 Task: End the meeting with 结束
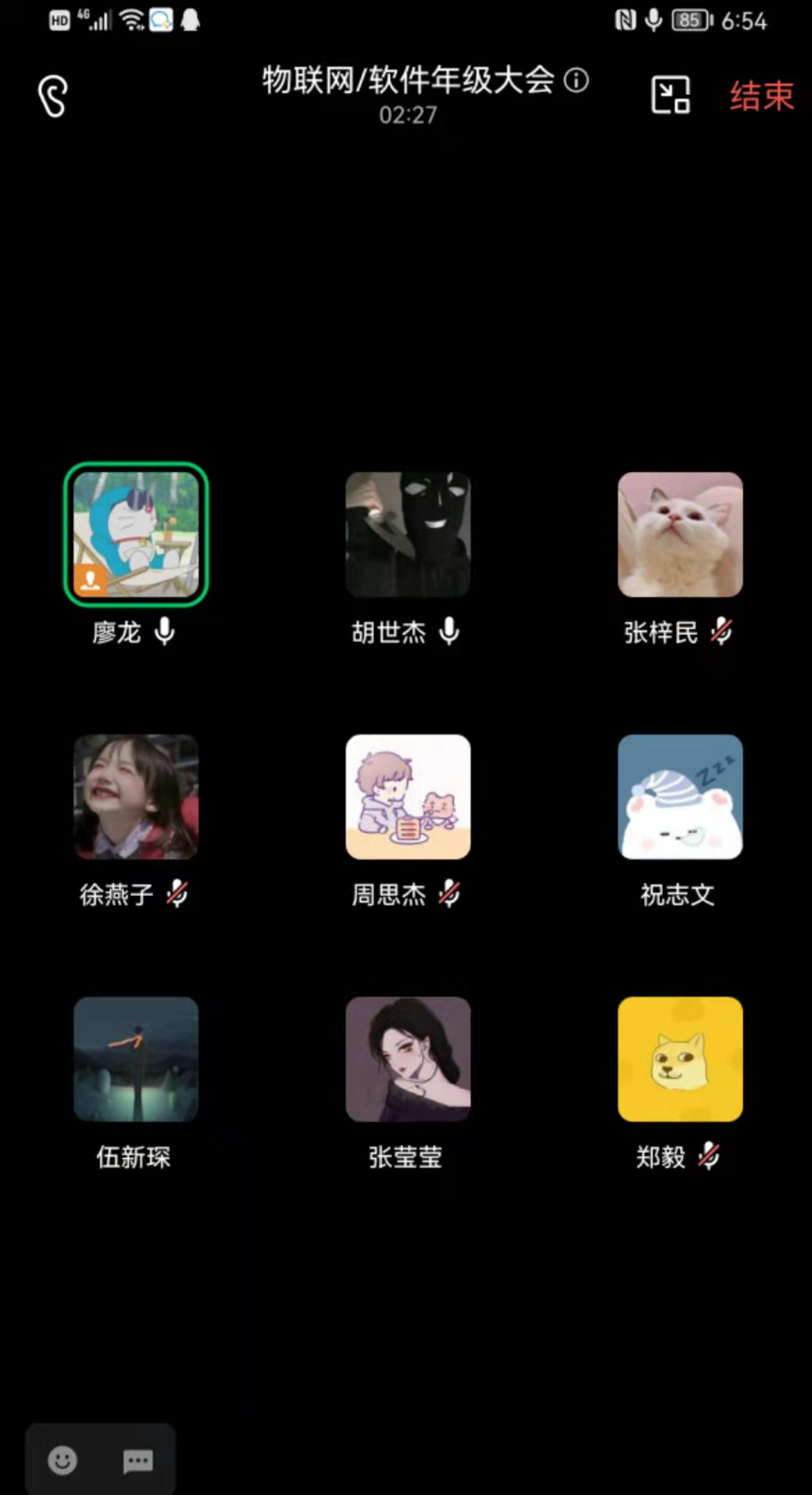761,96
